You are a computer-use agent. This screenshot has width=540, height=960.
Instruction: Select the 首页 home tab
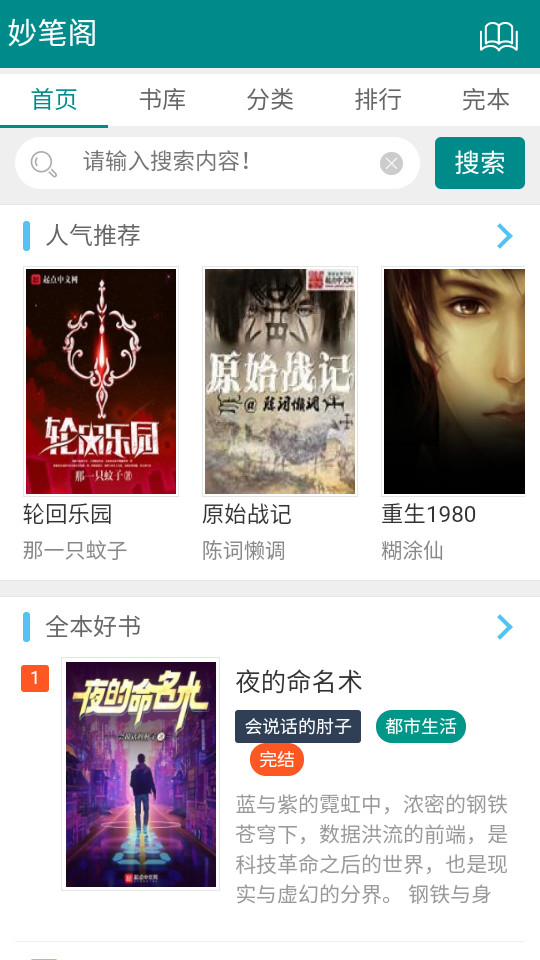click(54, 100)
